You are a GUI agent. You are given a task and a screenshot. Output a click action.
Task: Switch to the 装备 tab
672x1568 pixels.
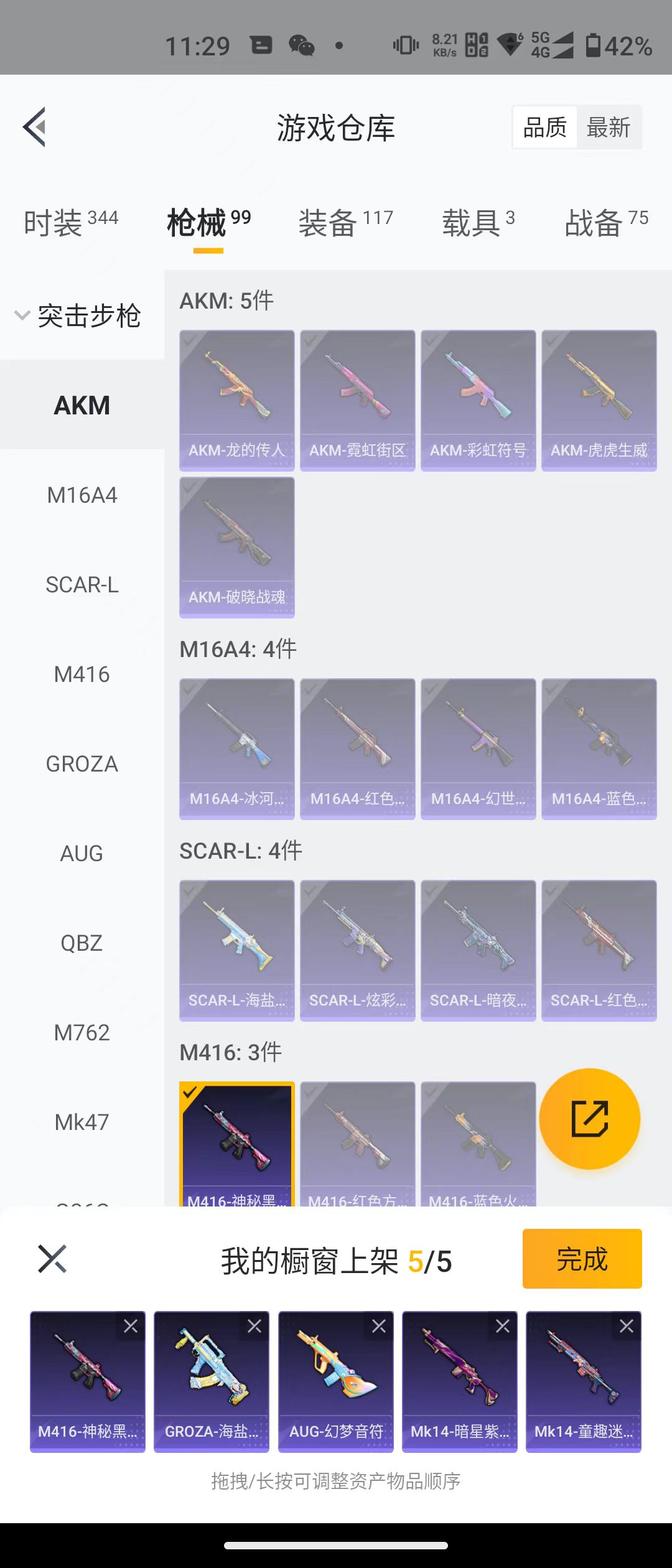tap(345, 223)
